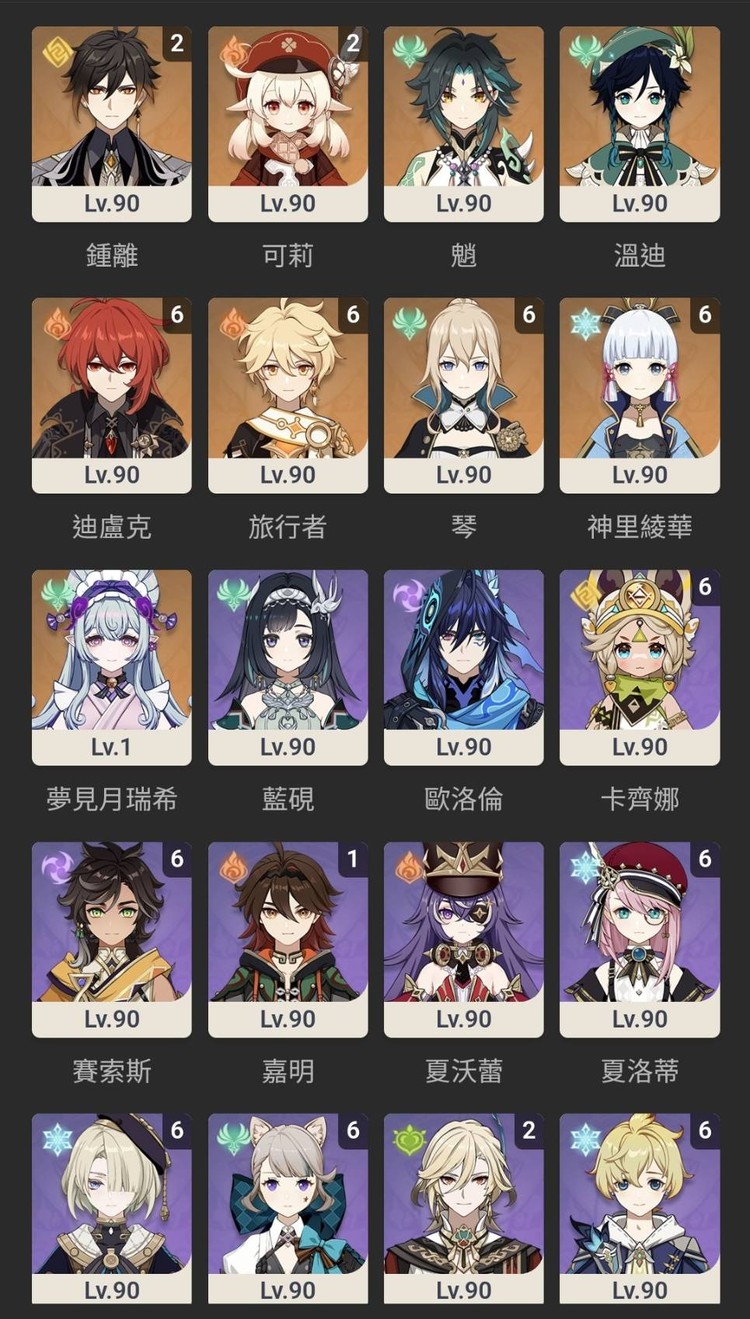Select the 可莉 character card
750x1319 pixels.
click(287, 123)
